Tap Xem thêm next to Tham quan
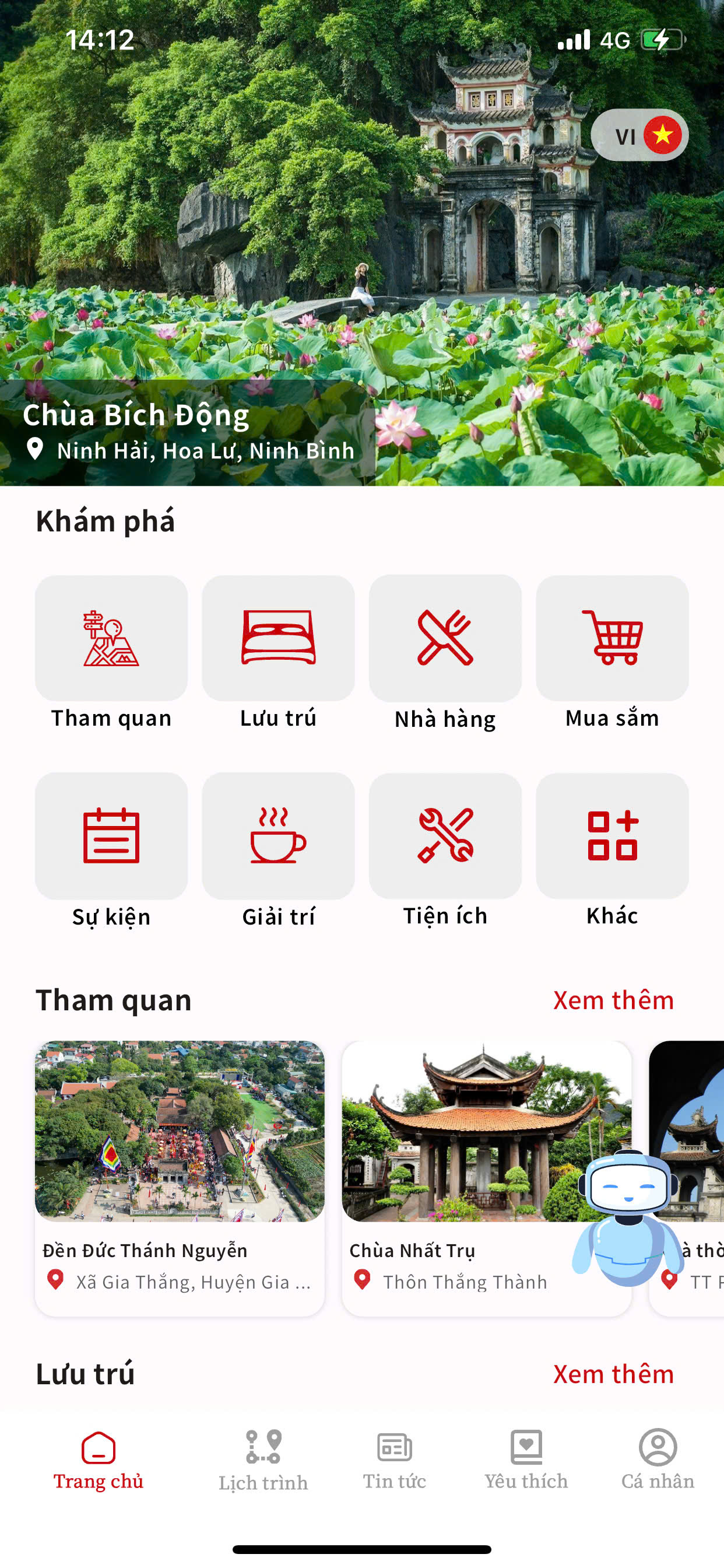Screen dimensions: 724x1568 (x=613, y=1000)
